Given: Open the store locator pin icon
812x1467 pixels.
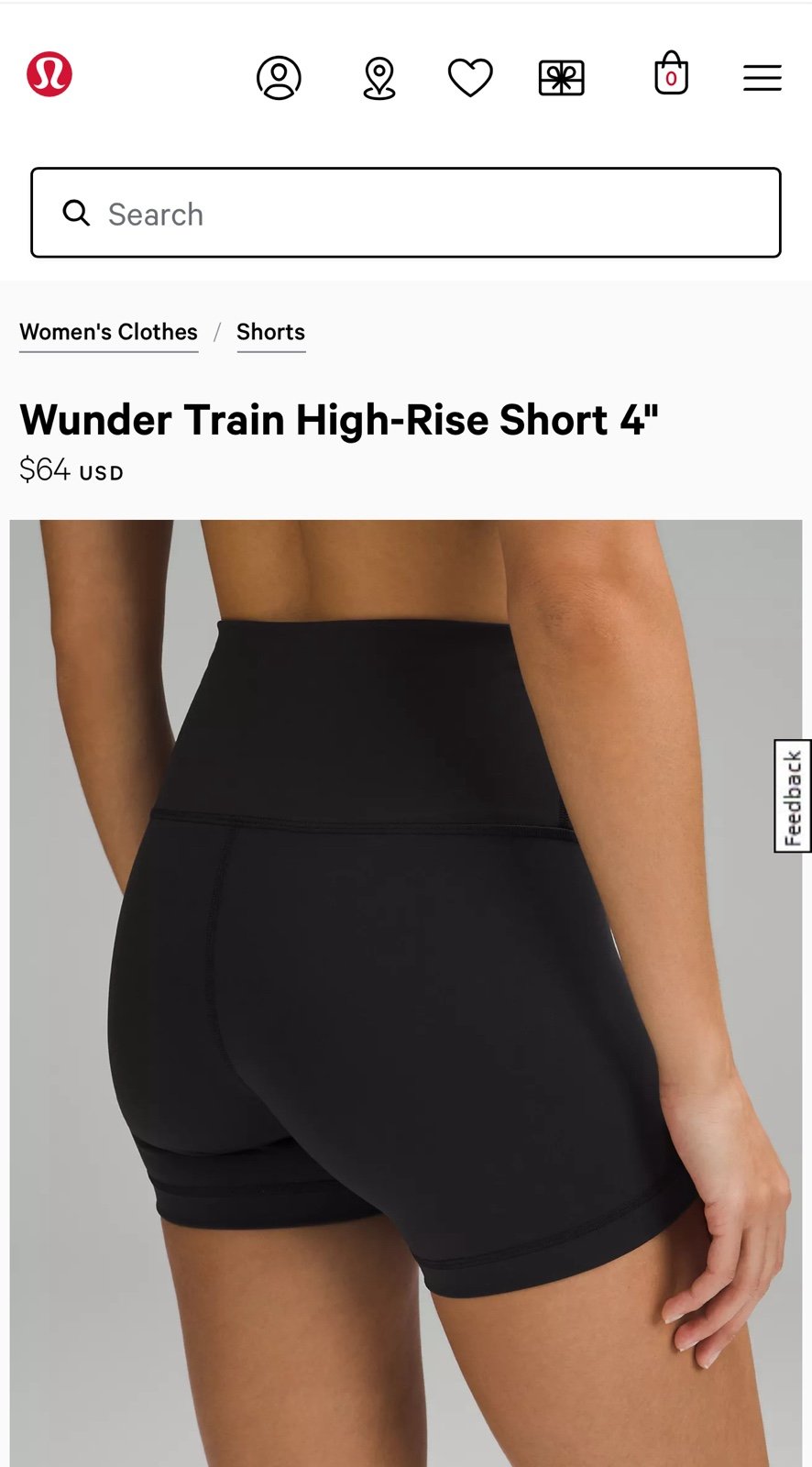Looking at the screenshot, I should [379, 78].
